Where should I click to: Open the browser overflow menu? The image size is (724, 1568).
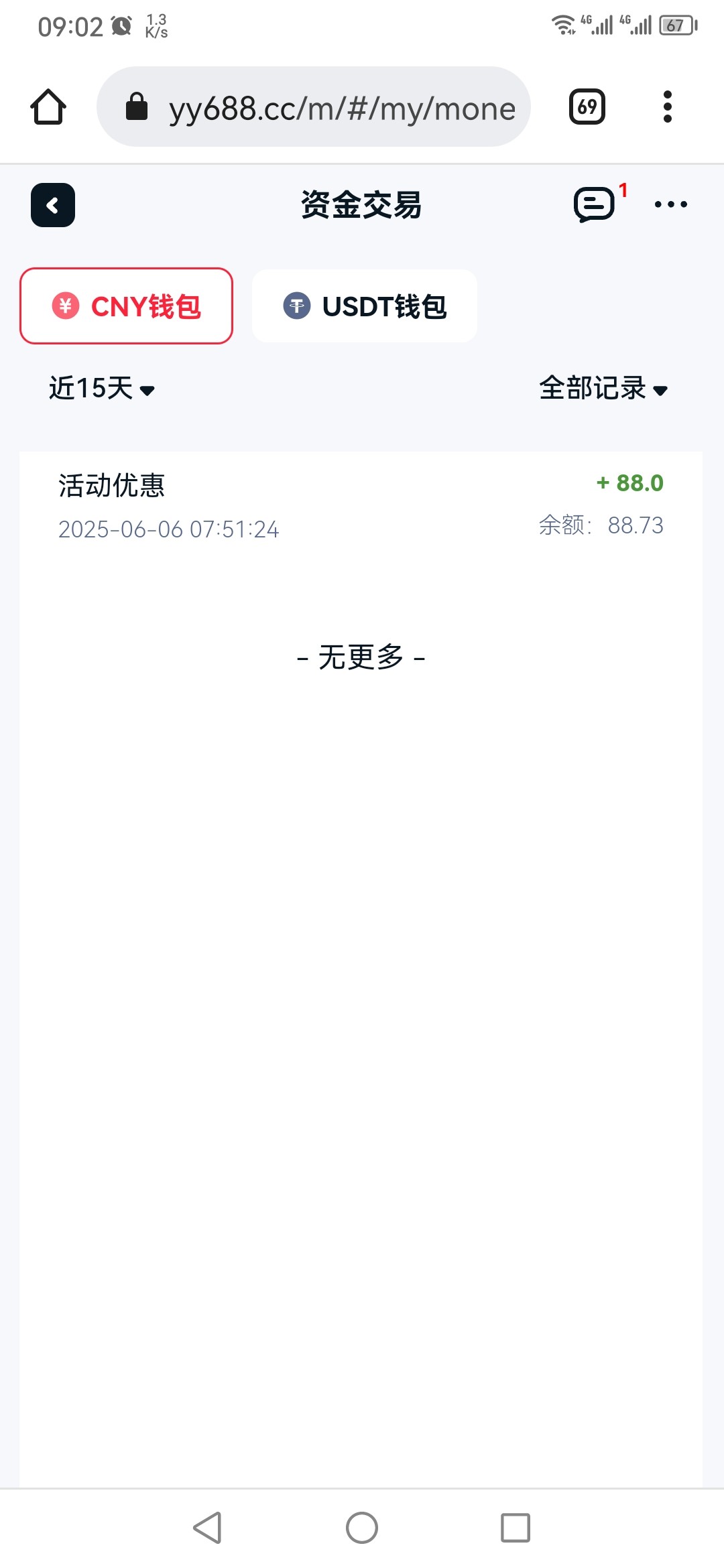(667, 107)
